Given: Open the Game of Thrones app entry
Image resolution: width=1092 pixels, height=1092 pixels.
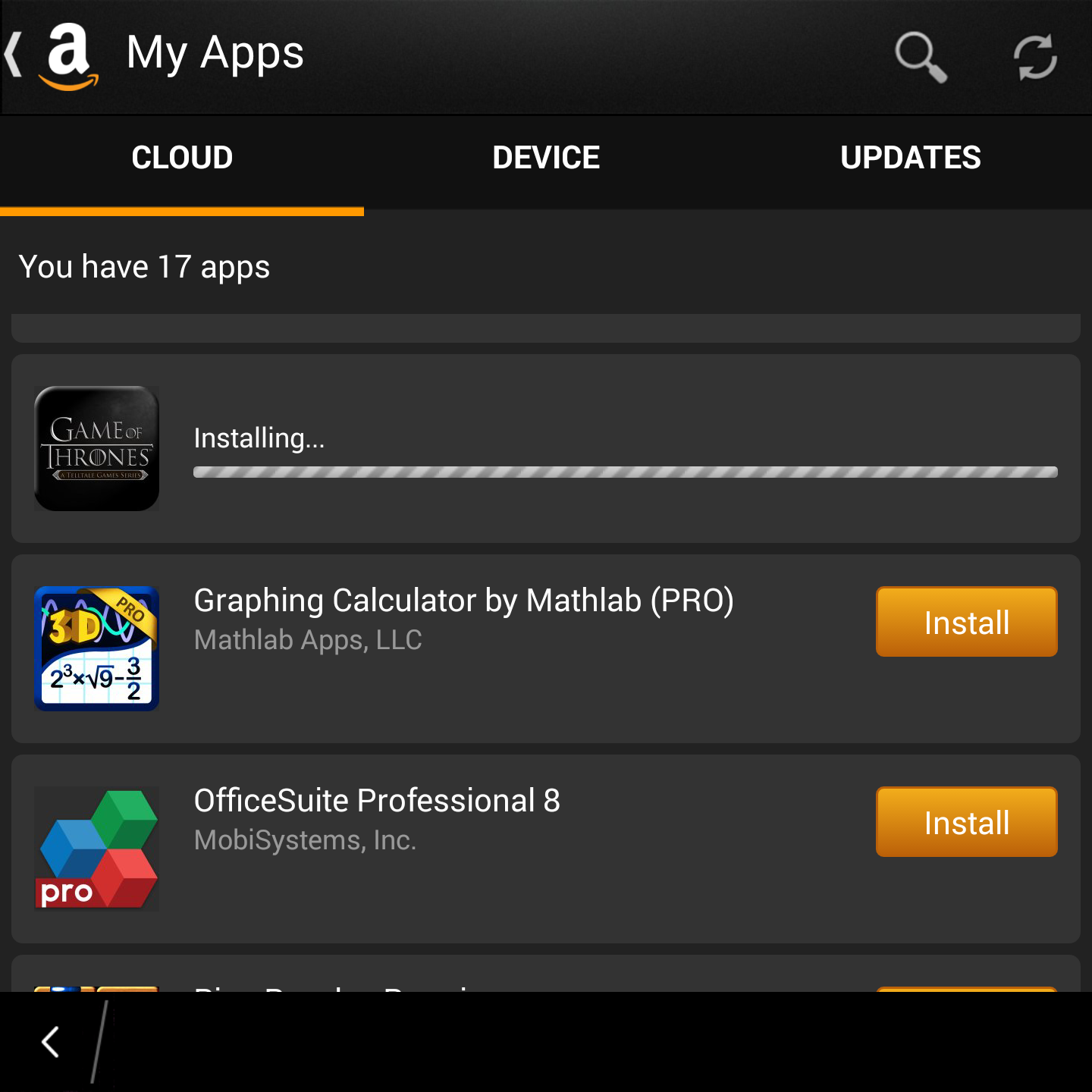Looking at the screenshot, I should 96,448.
